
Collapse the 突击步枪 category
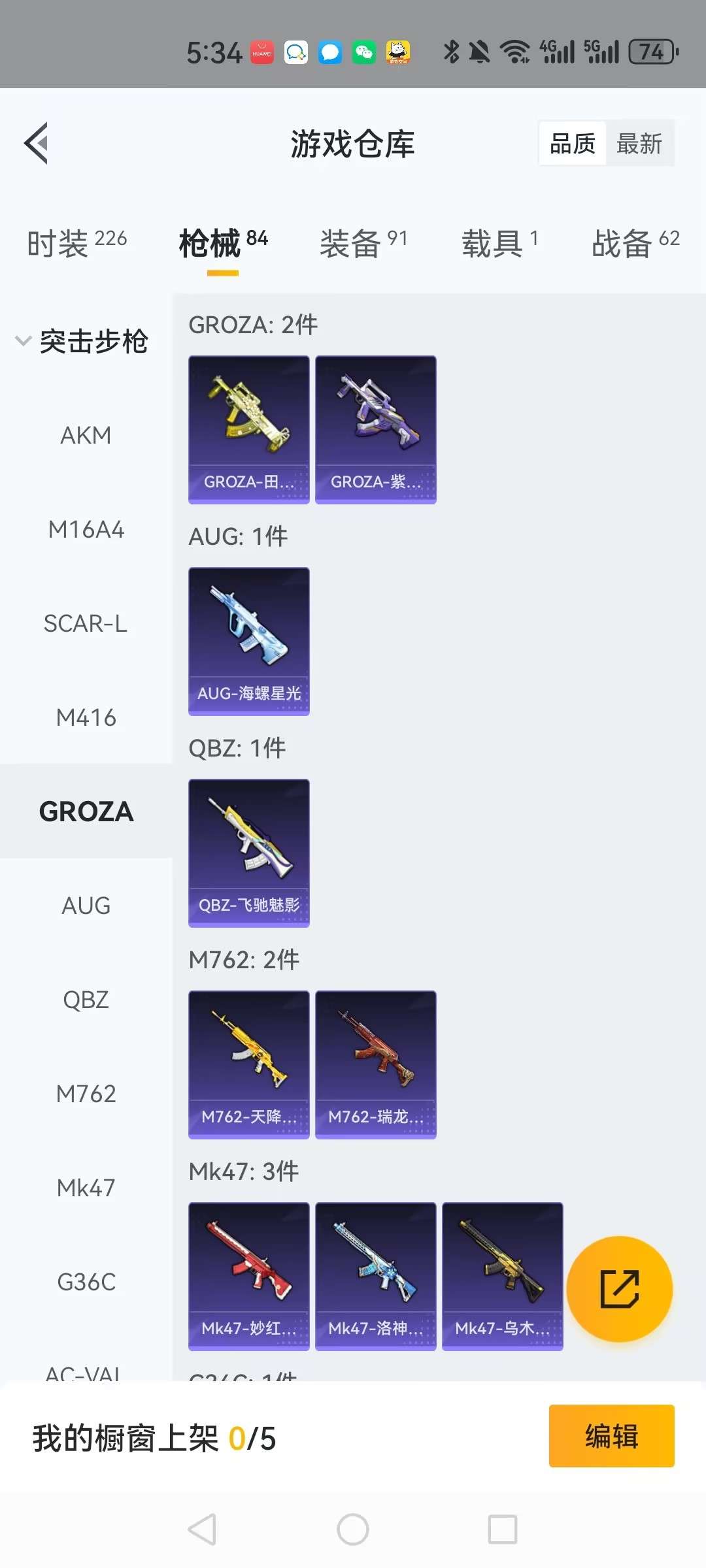(x=82, y=341)
